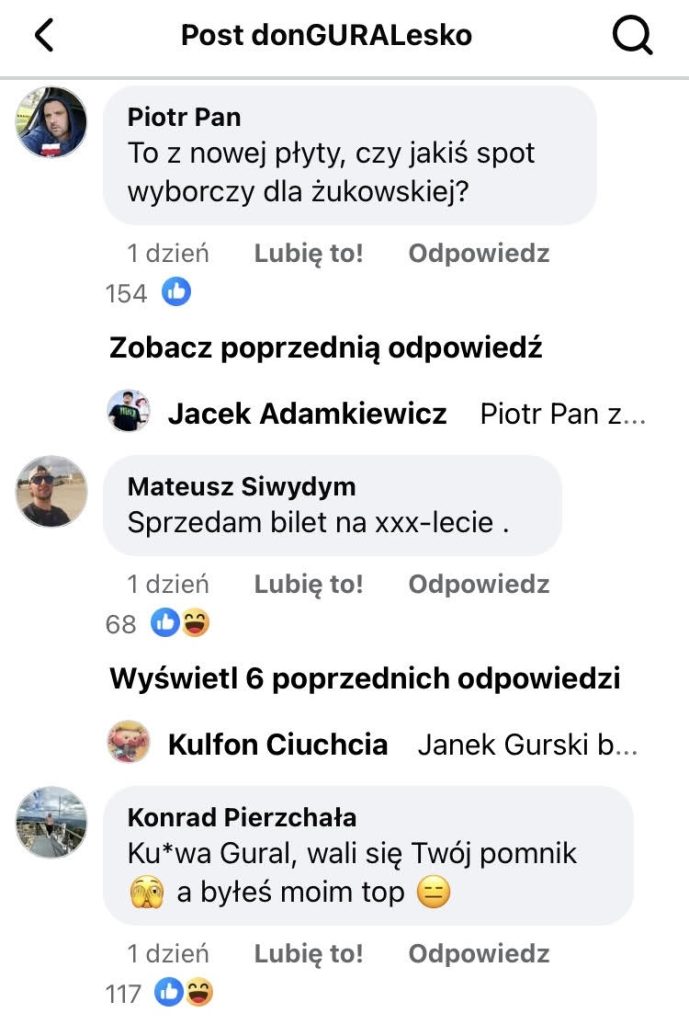Reply to Piotr Pan's comment
This screenshot has width=689, height=1024.
coord(478,253)
